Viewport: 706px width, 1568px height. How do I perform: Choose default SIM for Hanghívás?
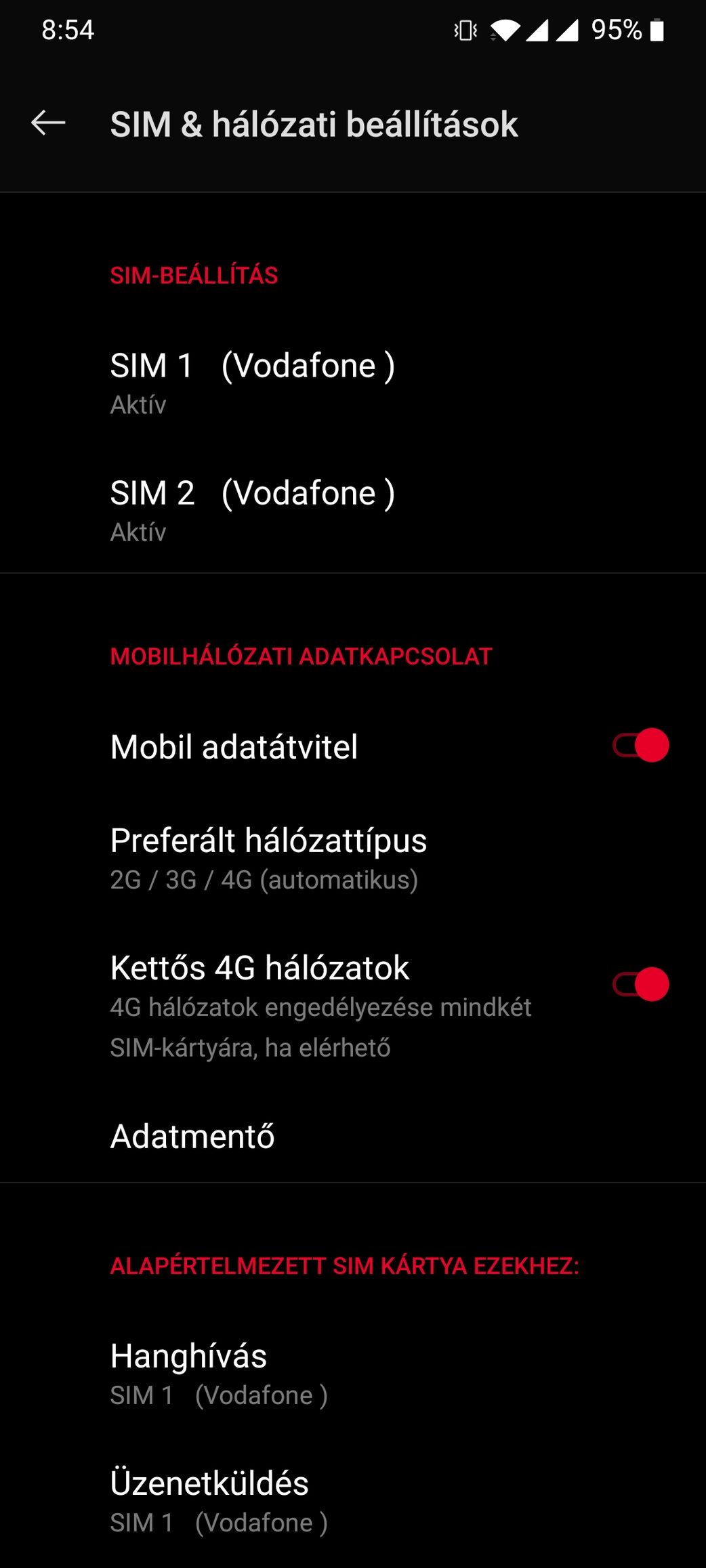(x=353, y=1374)
